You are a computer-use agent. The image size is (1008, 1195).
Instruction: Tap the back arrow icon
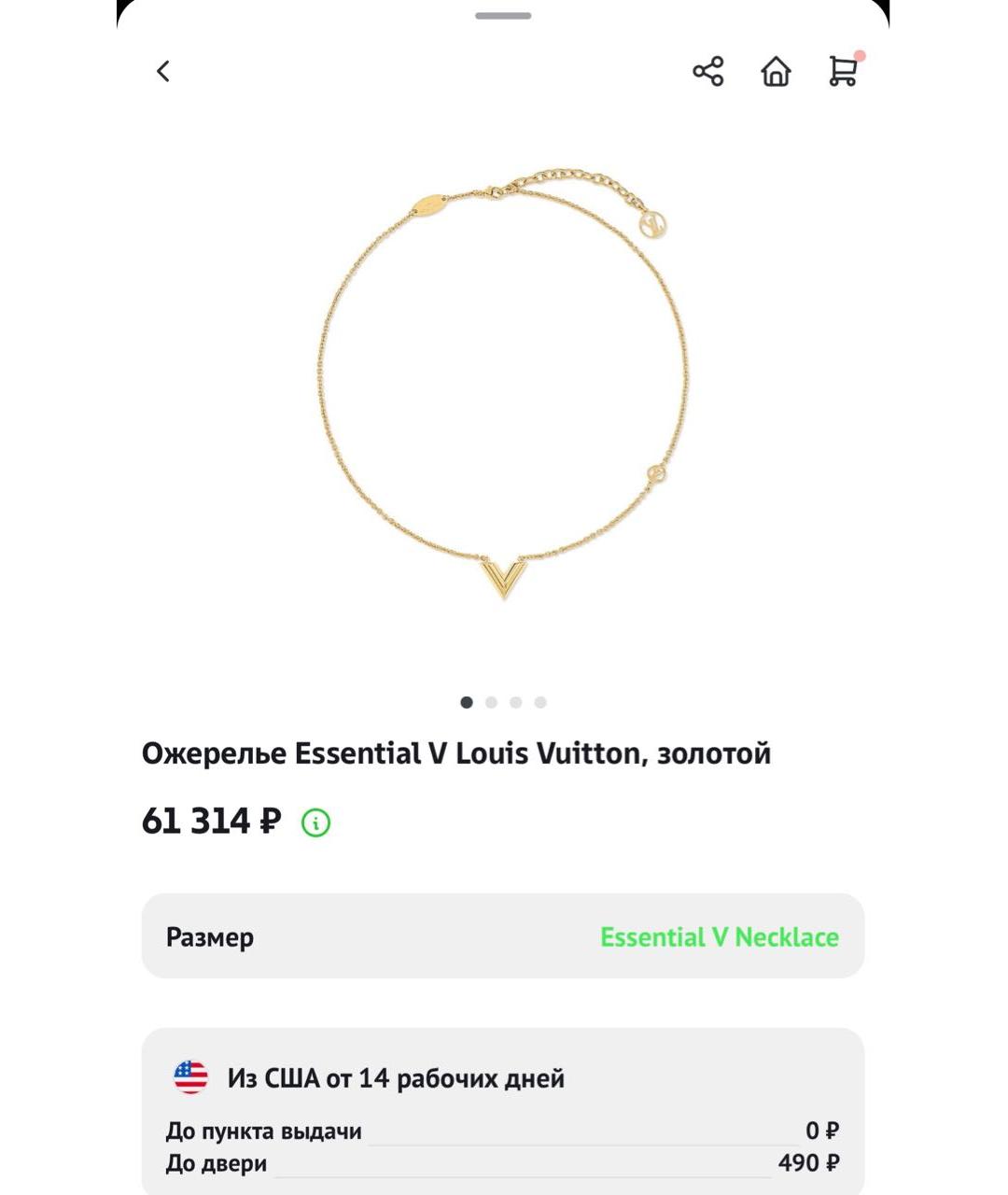(163, 71)
